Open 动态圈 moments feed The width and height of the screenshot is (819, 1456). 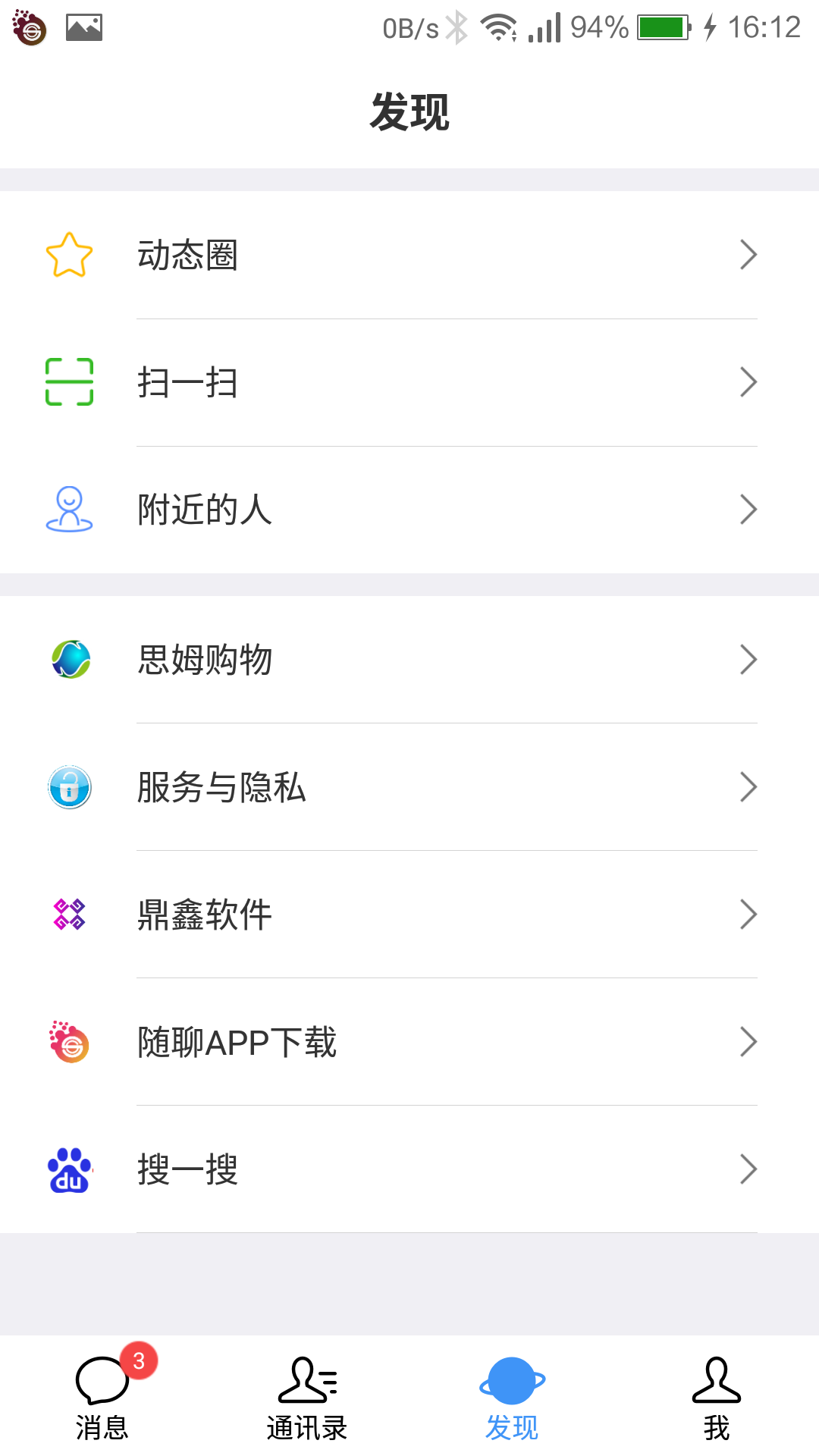tap(409, 255)
